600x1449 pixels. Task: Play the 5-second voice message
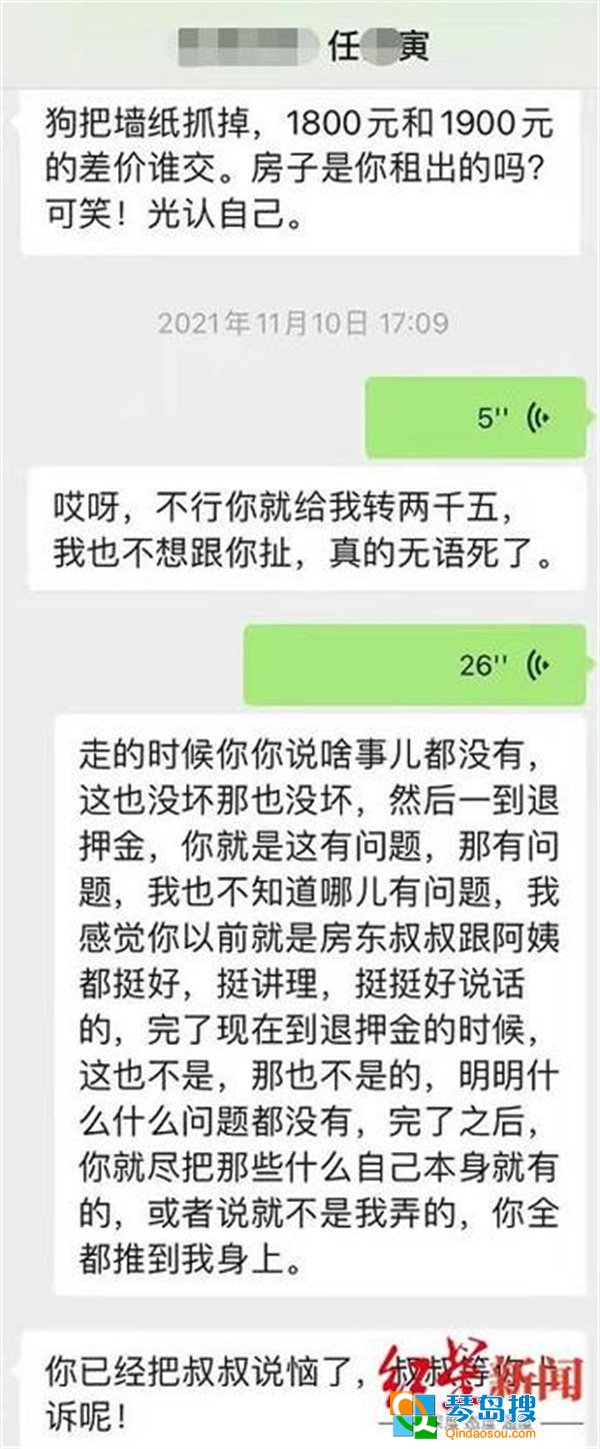[x=474, y=417]
